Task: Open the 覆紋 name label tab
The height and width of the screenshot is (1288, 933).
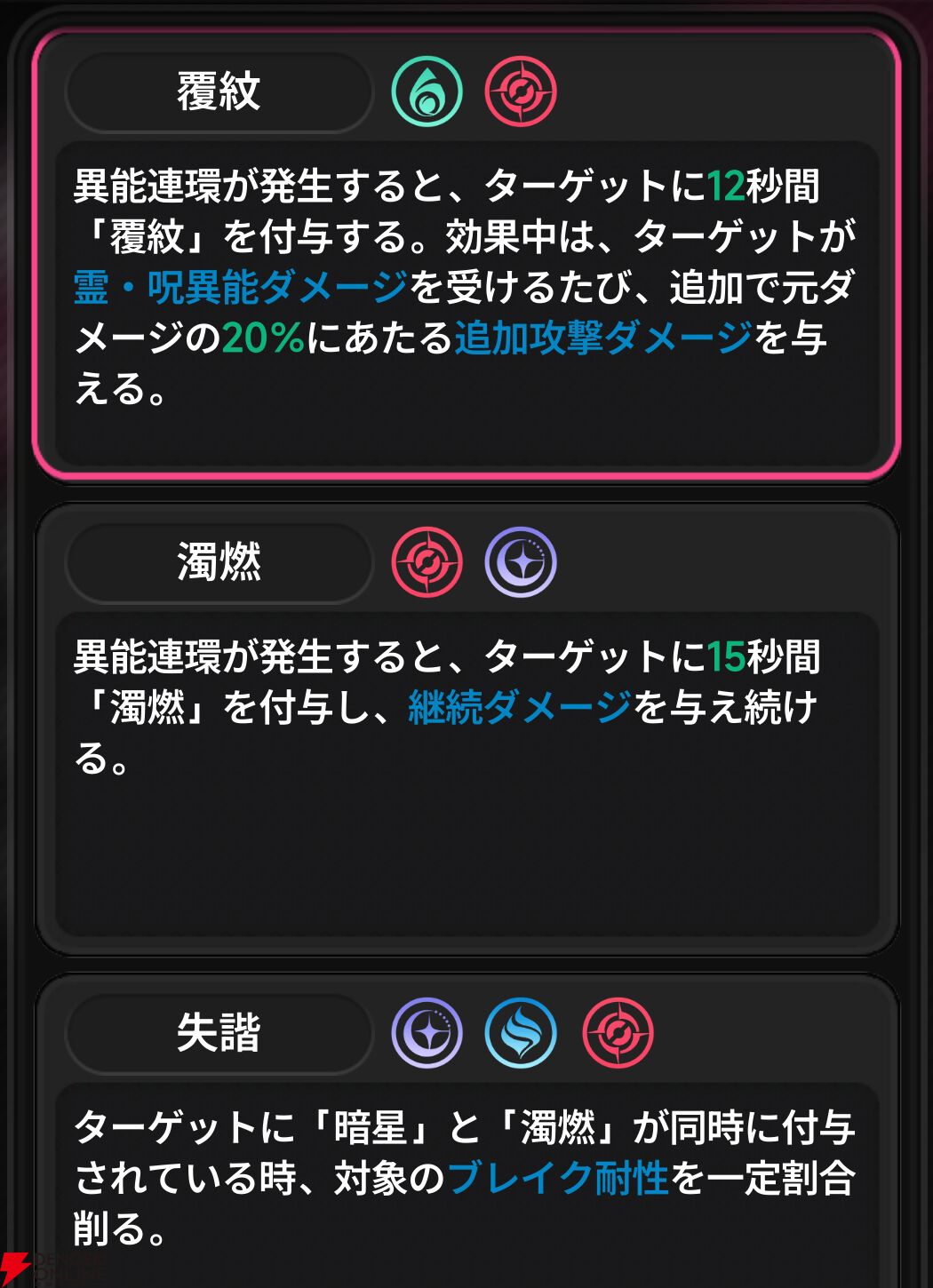Action: (218, 92)
